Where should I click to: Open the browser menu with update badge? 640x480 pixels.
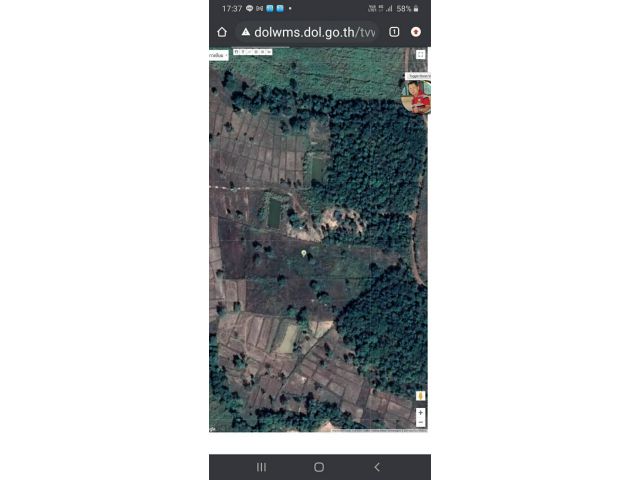coord(416,32)
